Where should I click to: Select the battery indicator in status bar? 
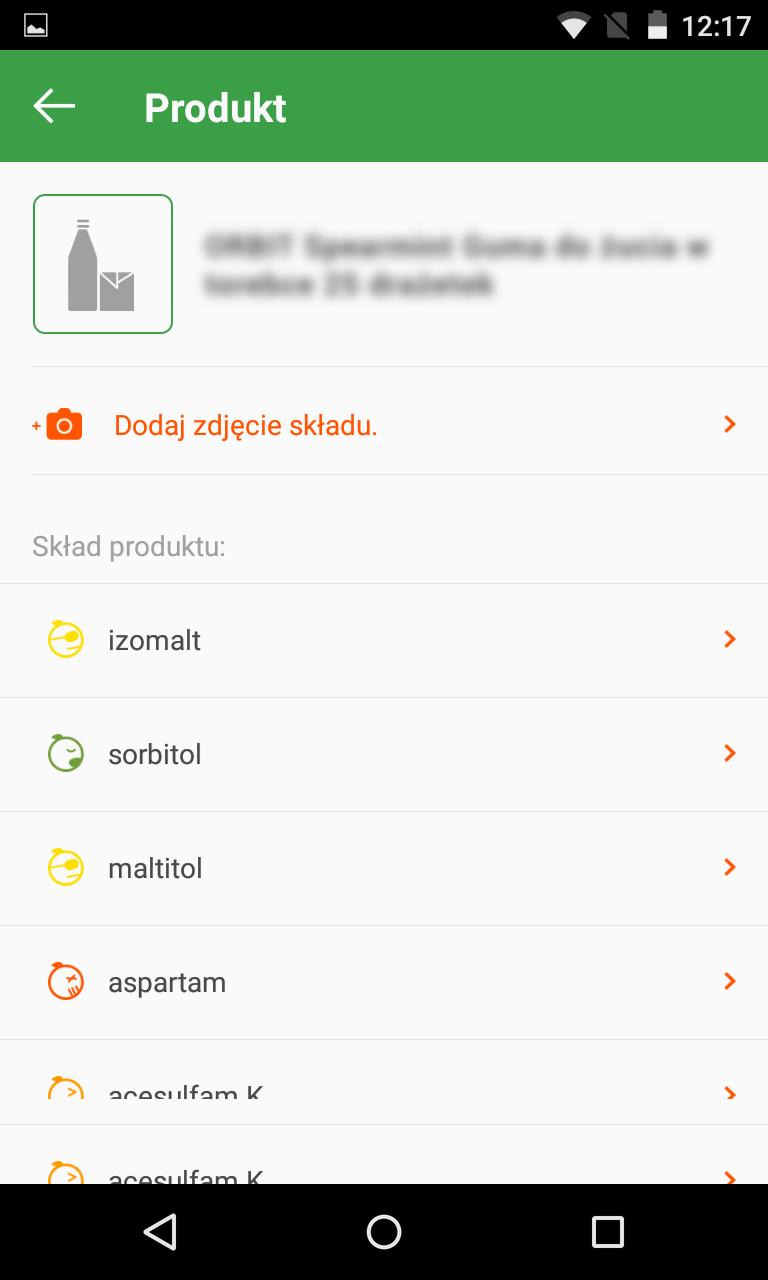click(x=658, y=25)
